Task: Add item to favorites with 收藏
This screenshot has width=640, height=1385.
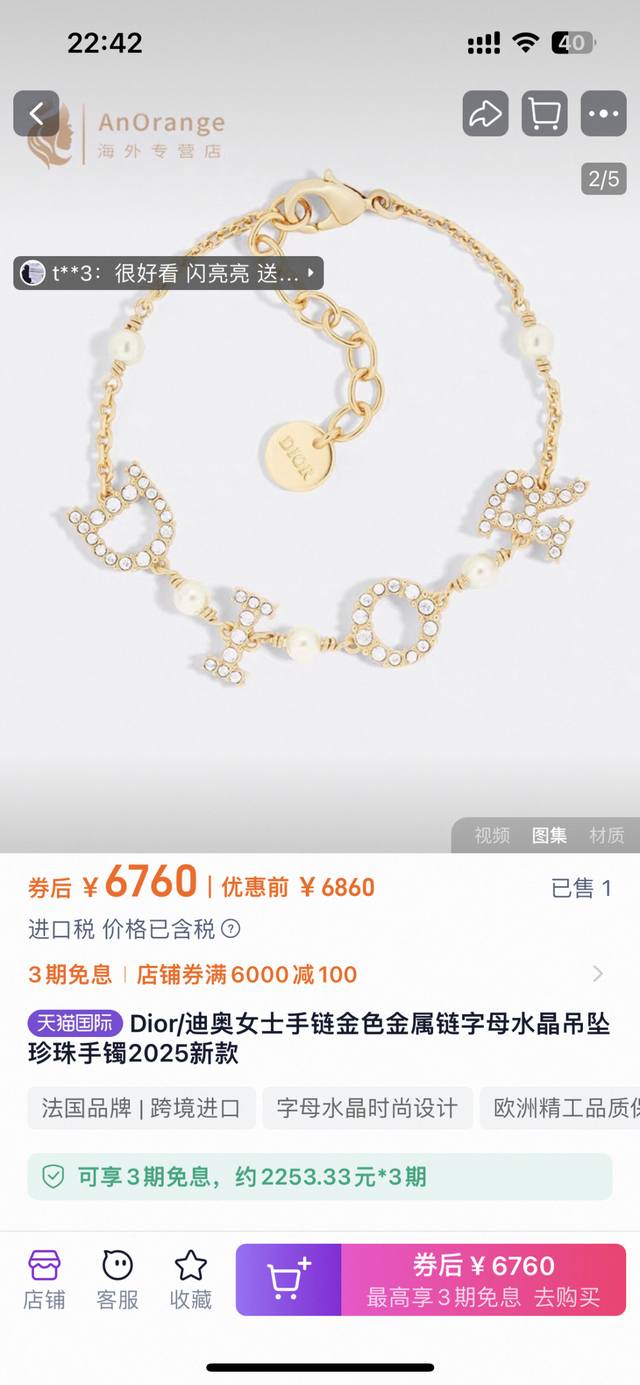Action: coord(190,1279)
